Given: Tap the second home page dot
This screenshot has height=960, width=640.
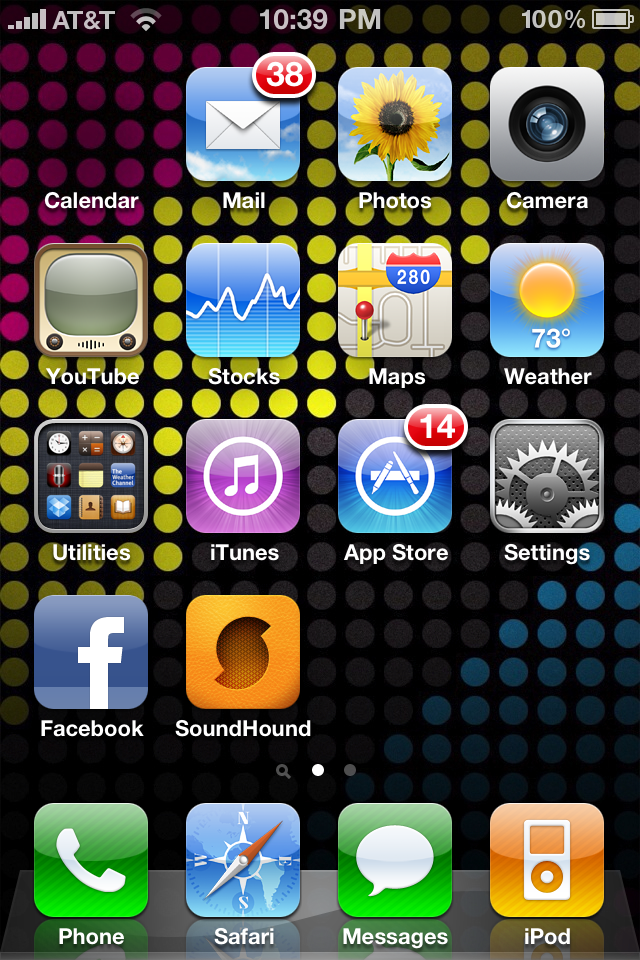Looking at the screenshot, I should (350, 770).
